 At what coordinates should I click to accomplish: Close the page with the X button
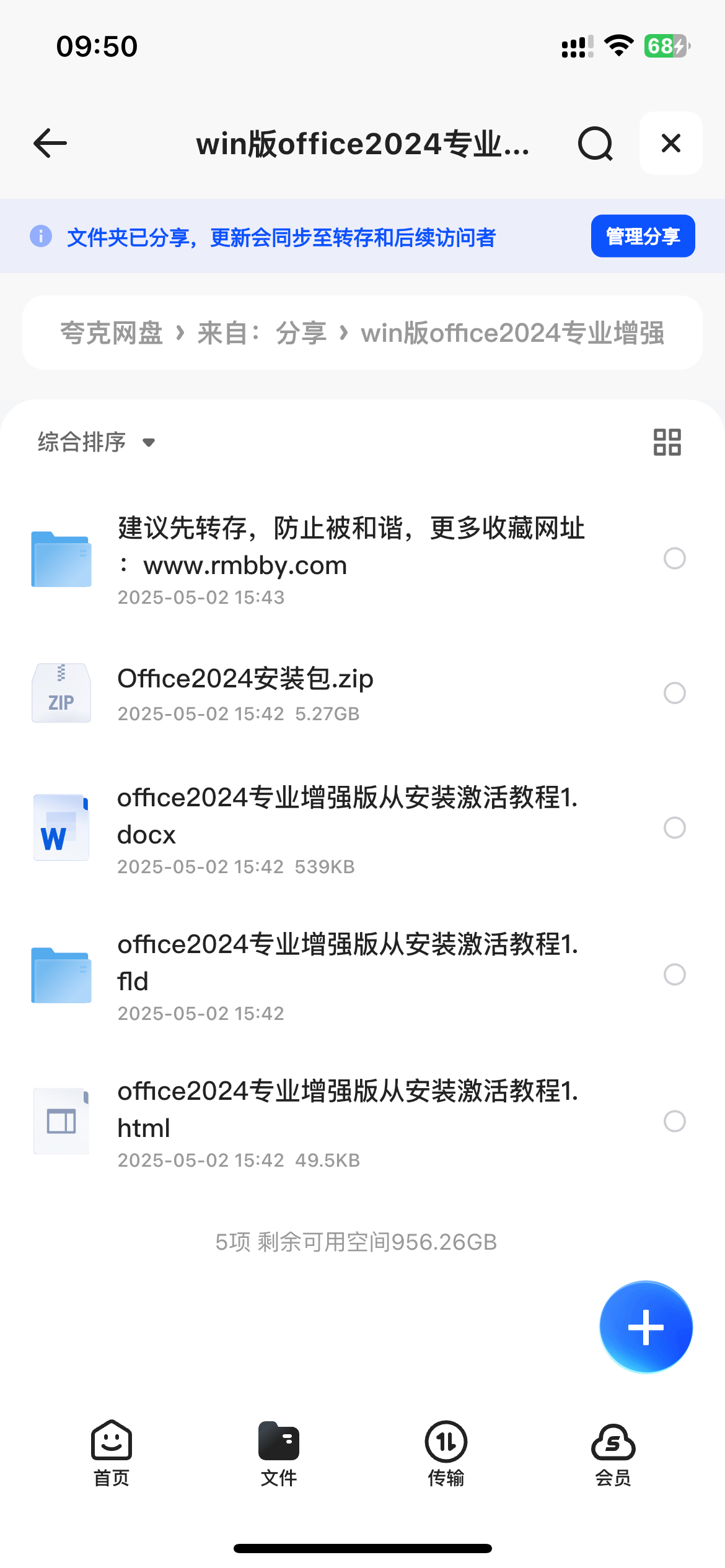pos(671,143)
